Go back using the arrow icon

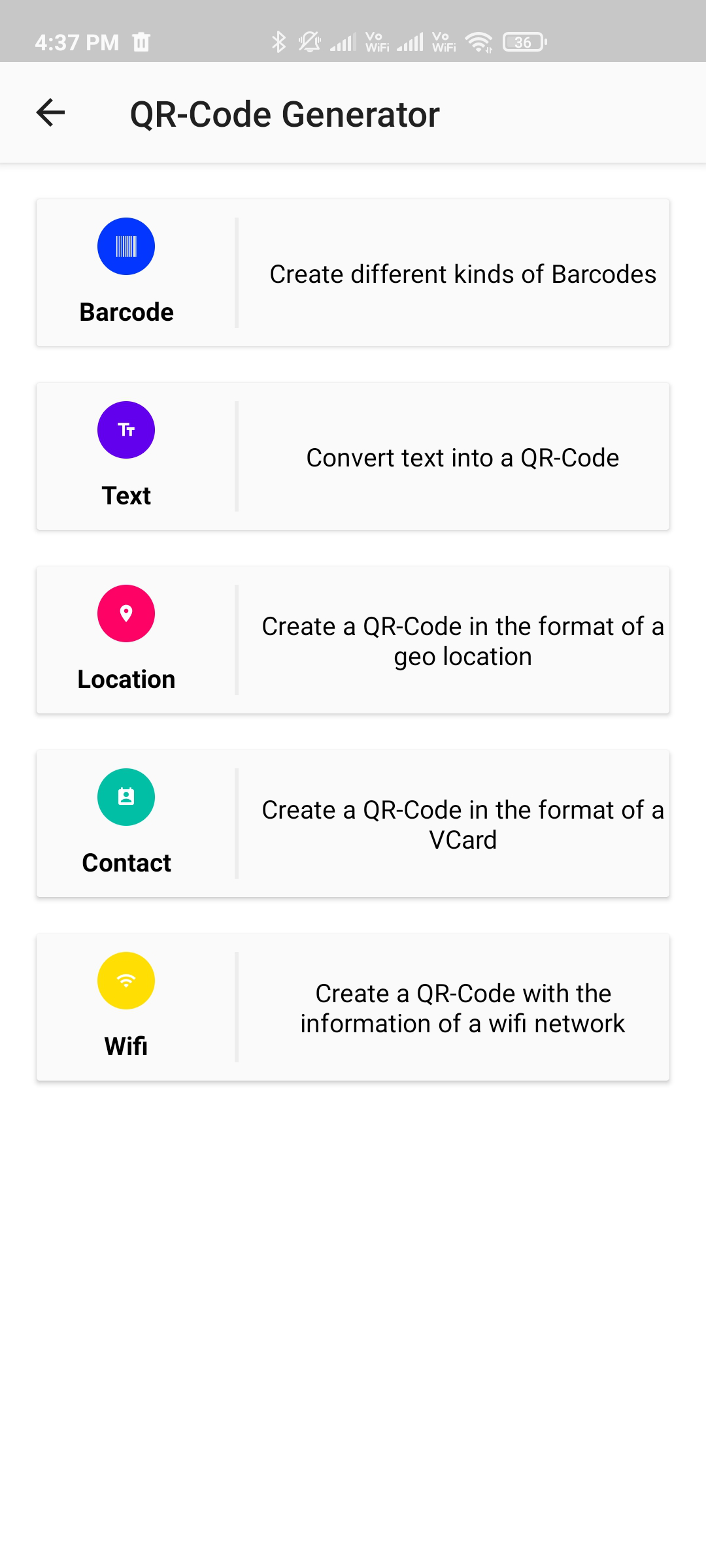[x=50, y=113]
